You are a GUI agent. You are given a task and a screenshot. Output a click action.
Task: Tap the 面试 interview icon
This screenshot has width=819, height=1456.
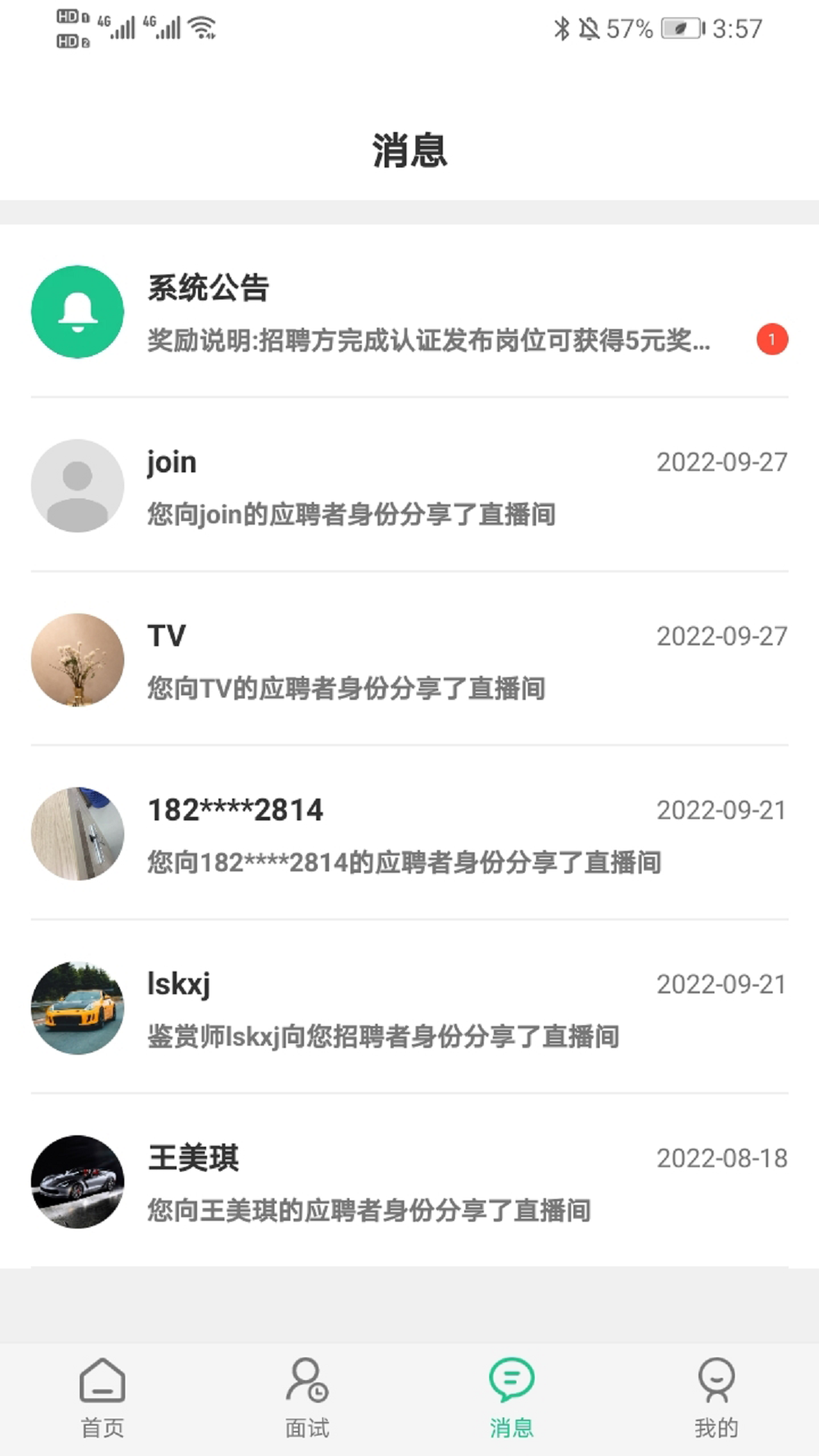pyautogui.click(x=307, y=1383)
